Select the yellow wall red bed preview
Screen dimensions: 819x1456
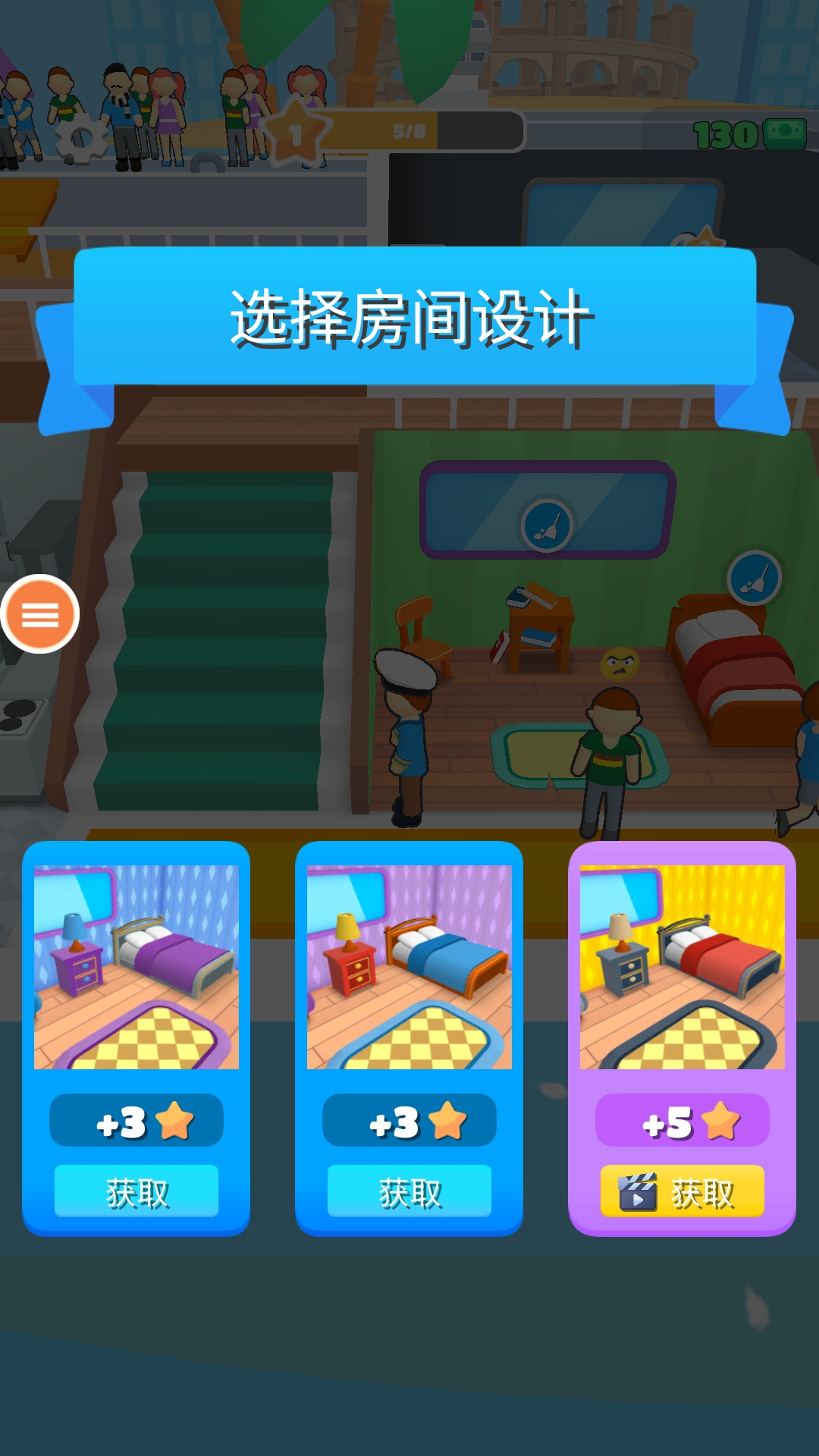682,967
